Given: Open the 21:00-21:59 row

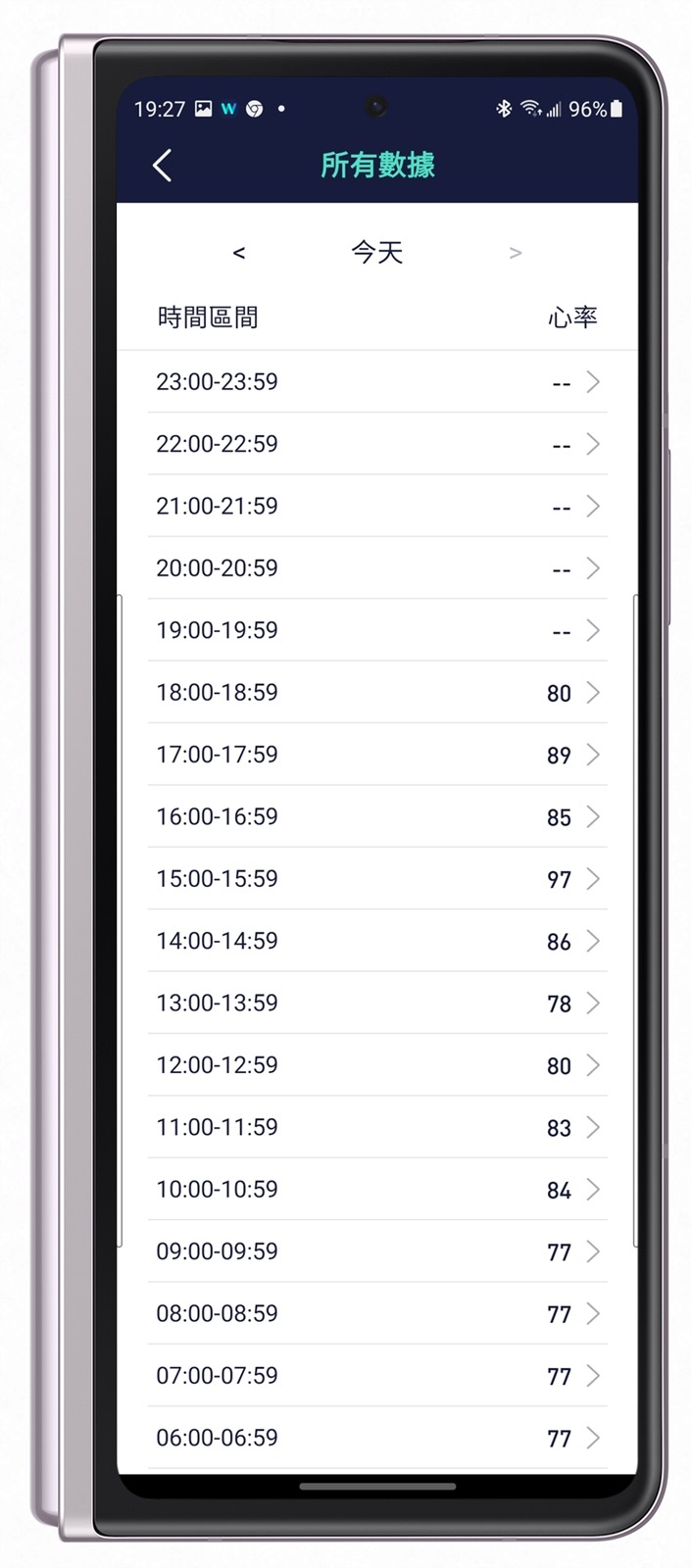Looking at the screenshot, I should pos(376,506).
